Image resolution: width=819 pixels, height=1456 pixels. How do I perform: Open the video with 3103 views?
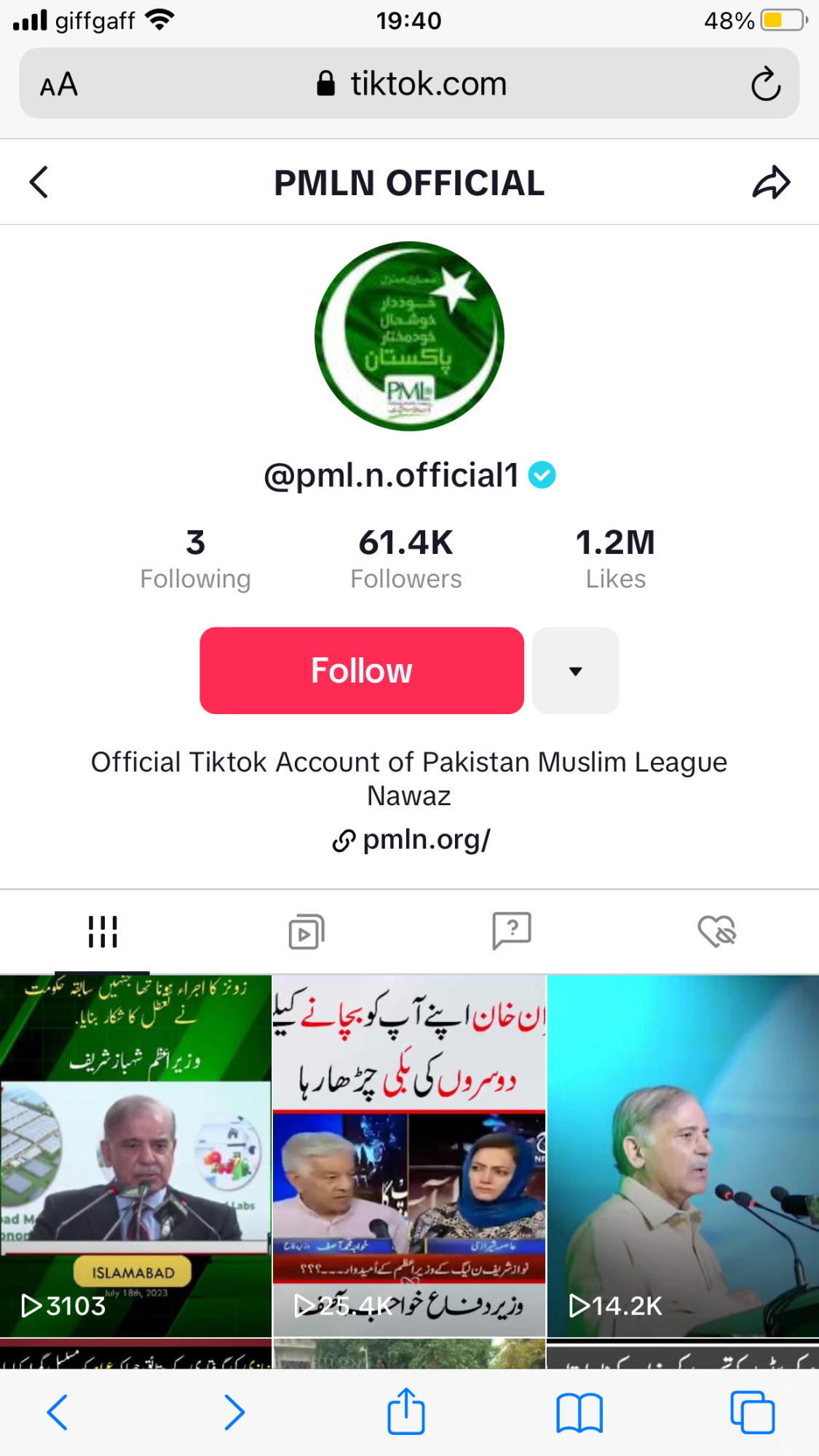point(135,1156)
